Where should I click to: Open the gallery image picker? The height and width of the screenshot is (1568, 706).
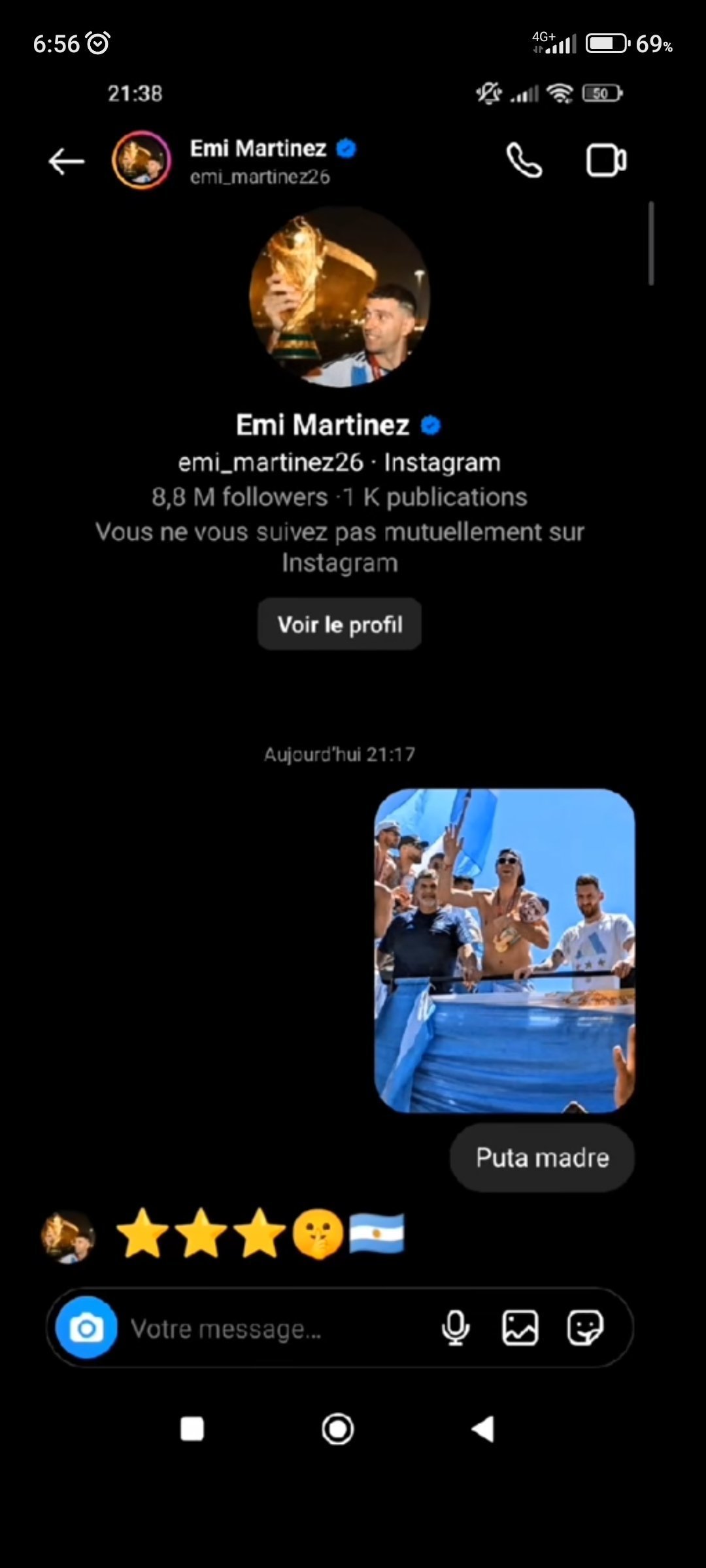tap(520, 1328)
